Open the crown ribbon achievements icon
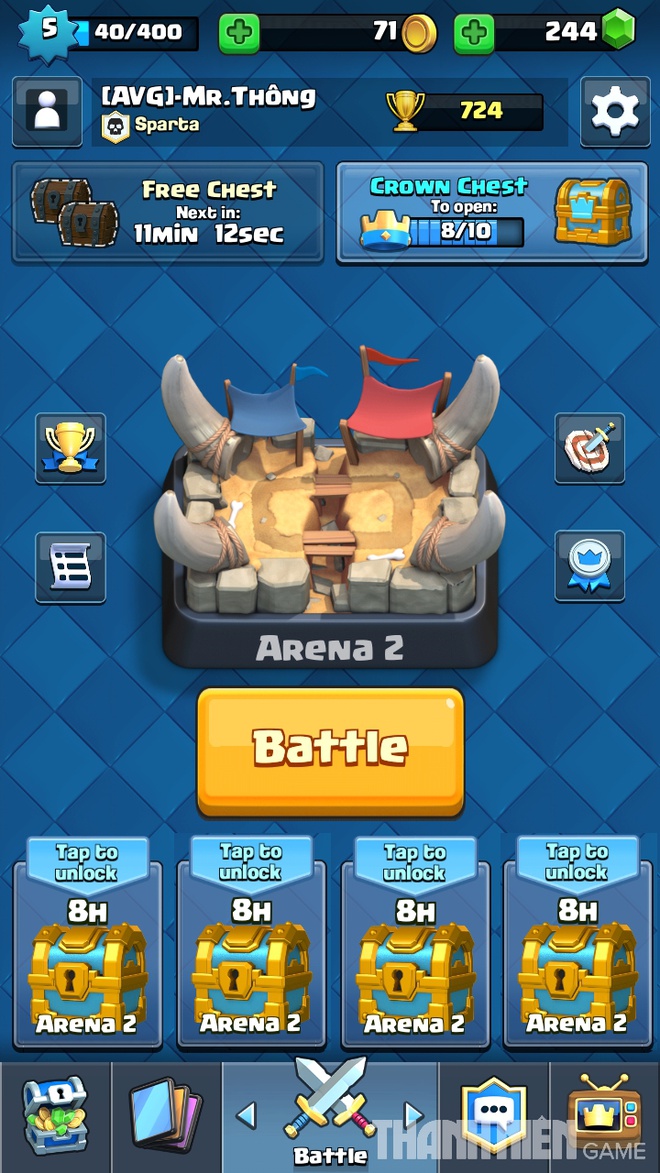 (x=590, y=566)
